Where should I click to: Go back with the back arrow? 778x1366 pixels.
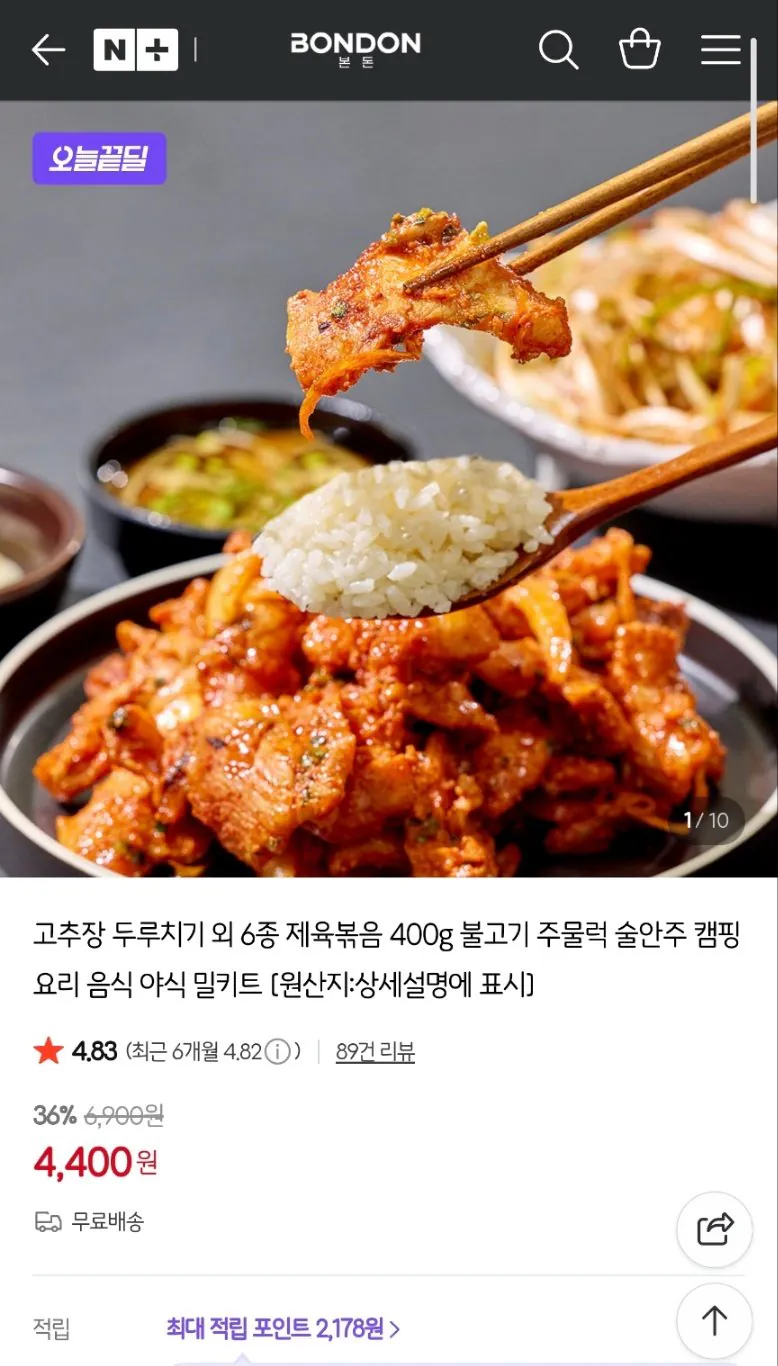click(x=48, y=50)
